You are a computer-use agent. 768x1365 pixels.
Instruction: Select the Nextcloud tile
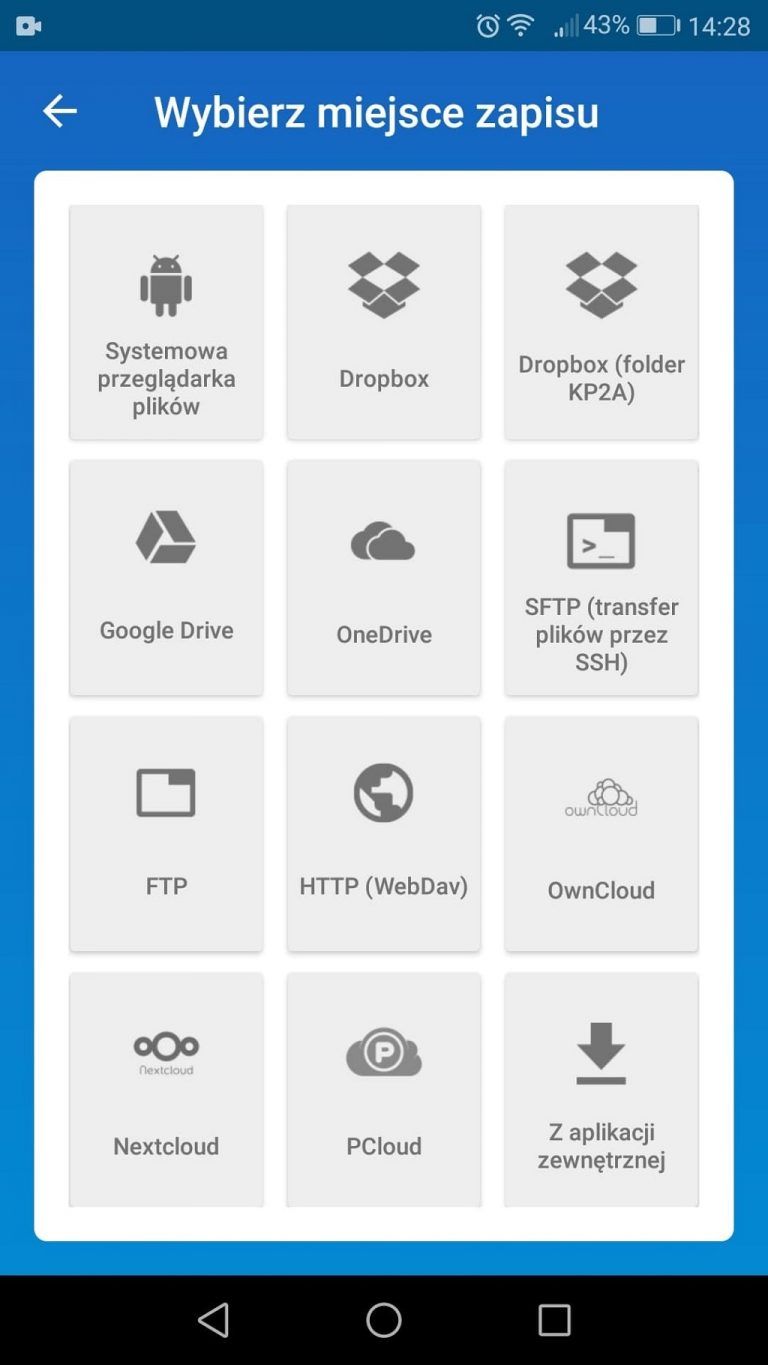[166, 1090]
